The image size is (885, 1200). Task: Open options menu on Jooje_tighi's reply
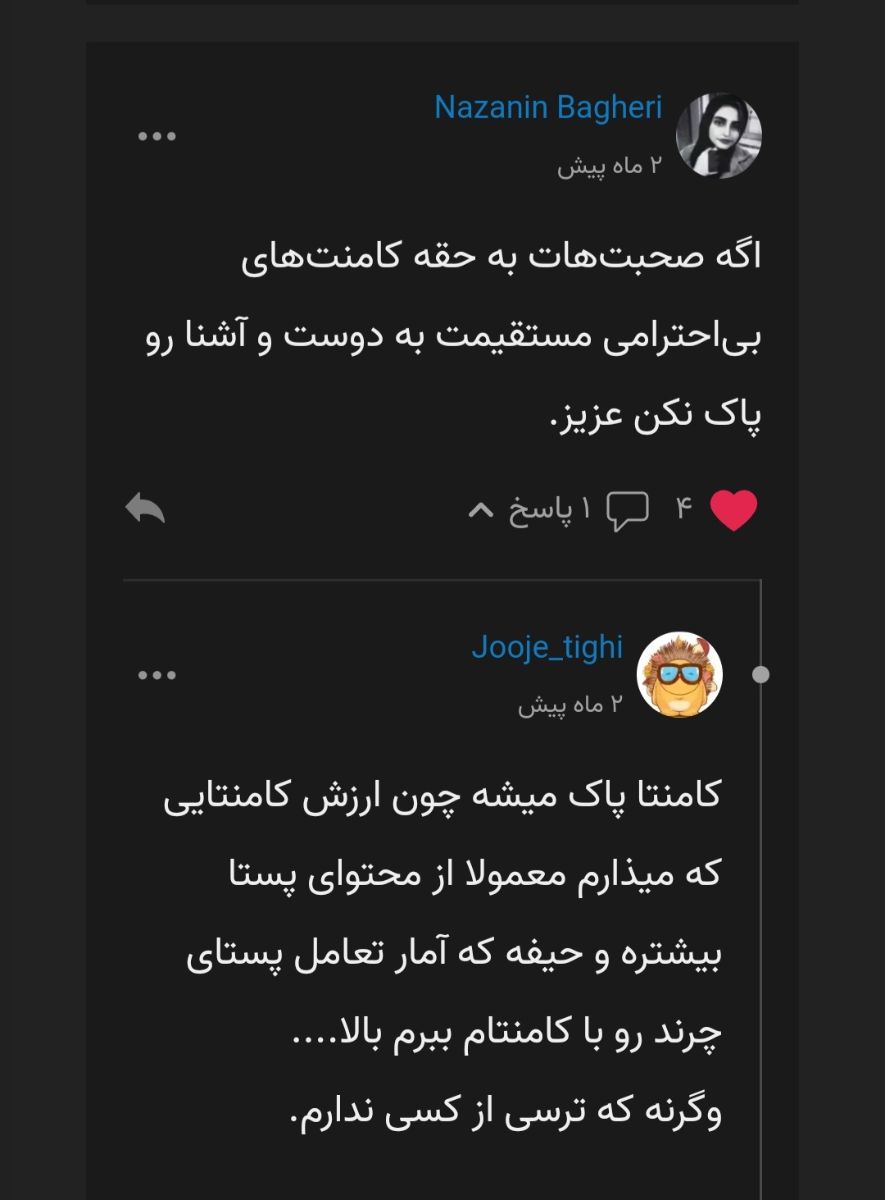coord(157,675)
